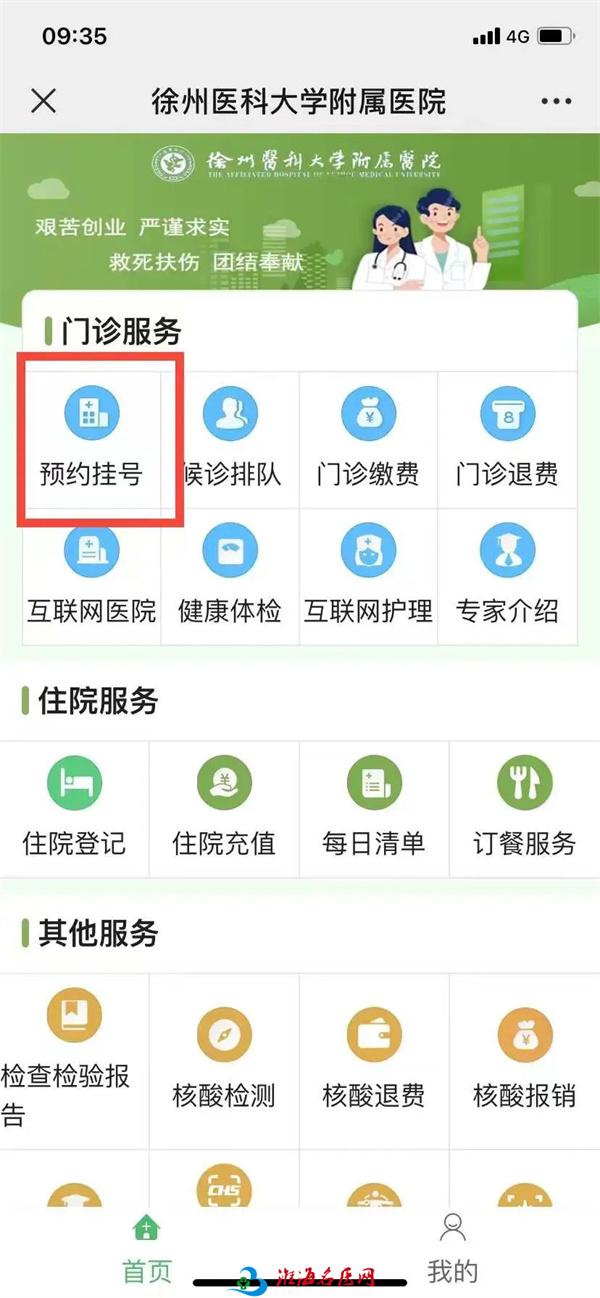Open 检查检验报告 test reports
Image resolution: width=600 pixels, height=1298 pixels.
(x=74, y=1060)
